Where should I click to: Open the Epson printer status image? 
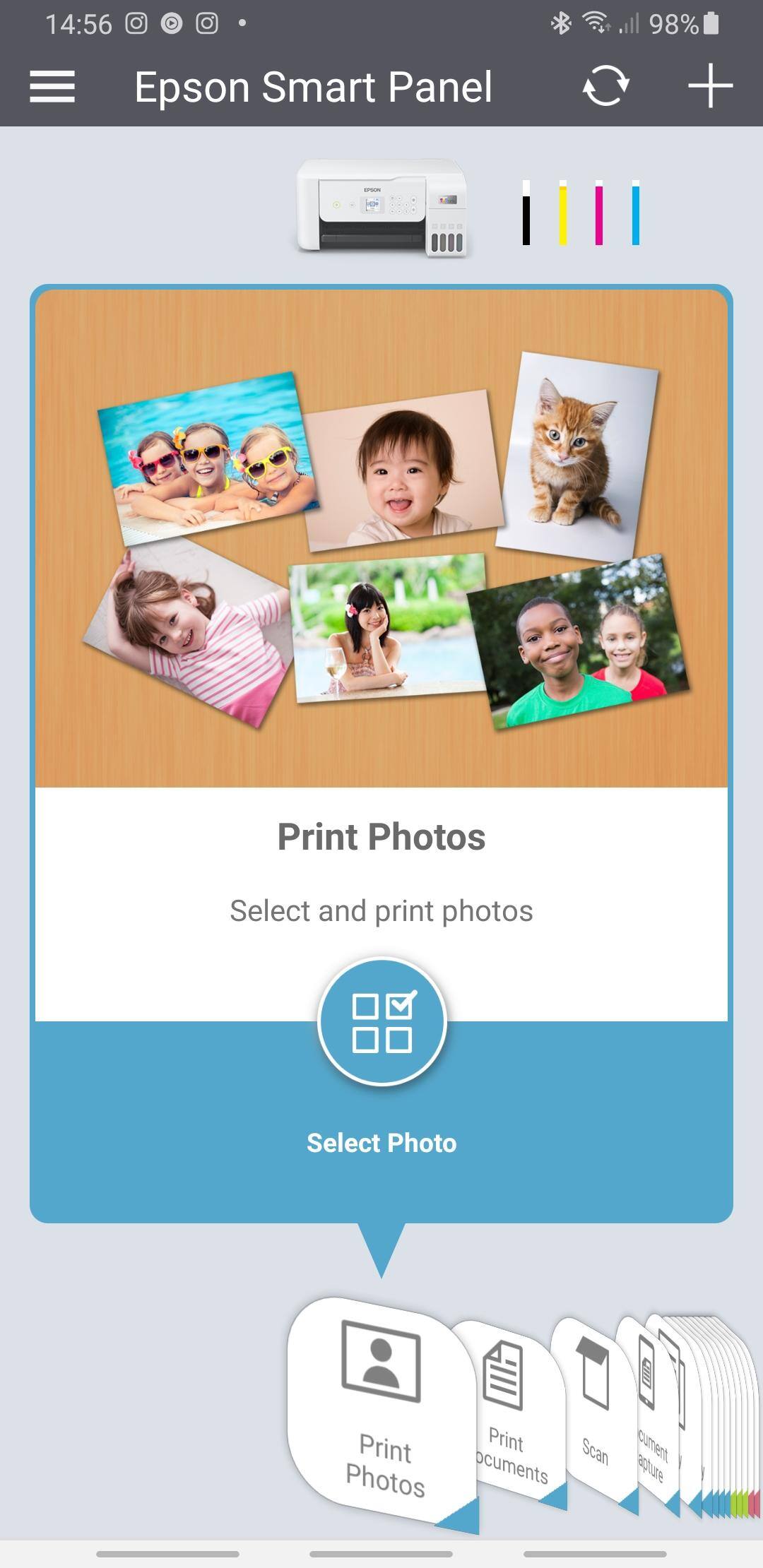(x=382, y=208)
